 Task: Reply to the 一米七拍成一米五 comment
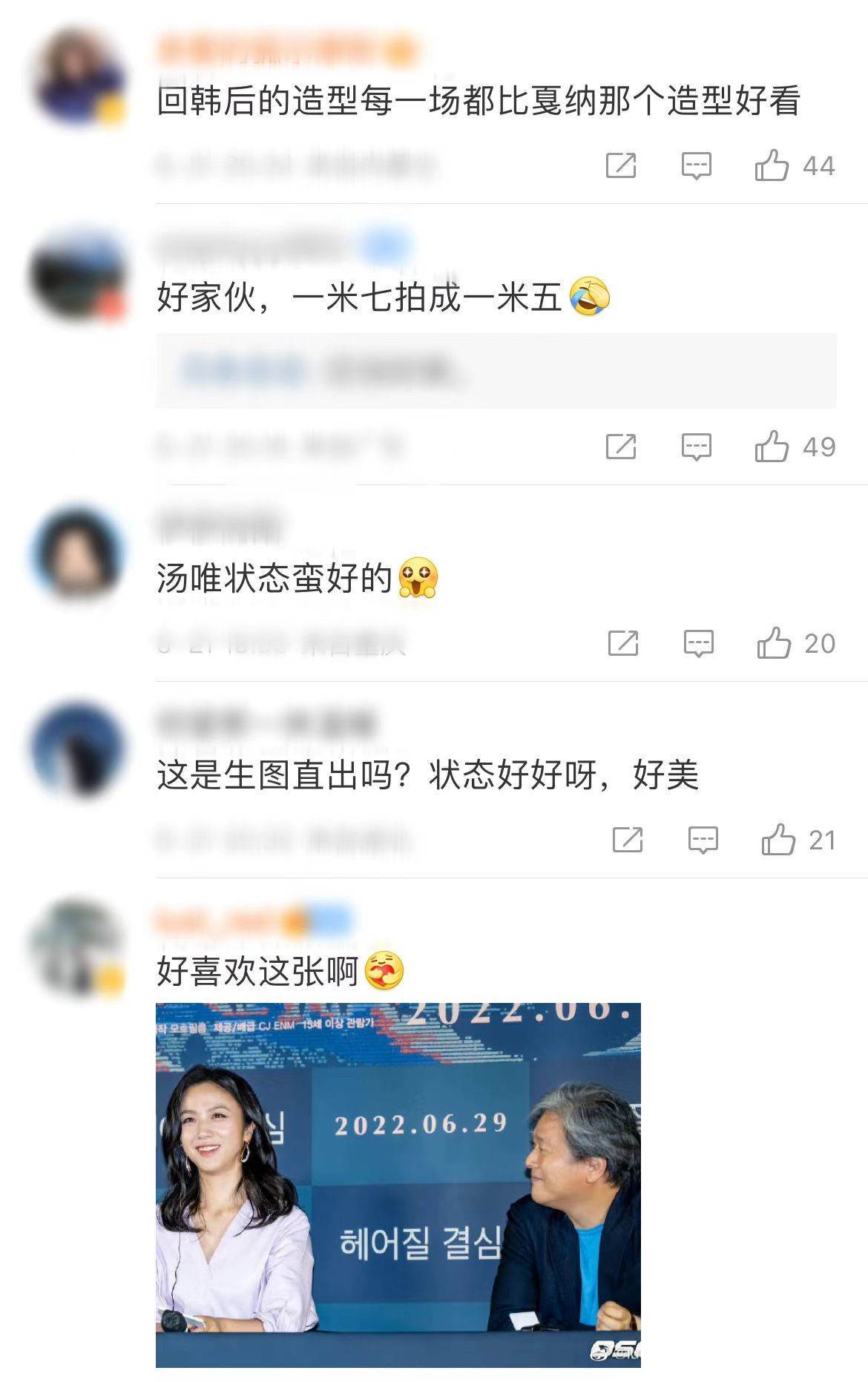click(x=696, y=447)
